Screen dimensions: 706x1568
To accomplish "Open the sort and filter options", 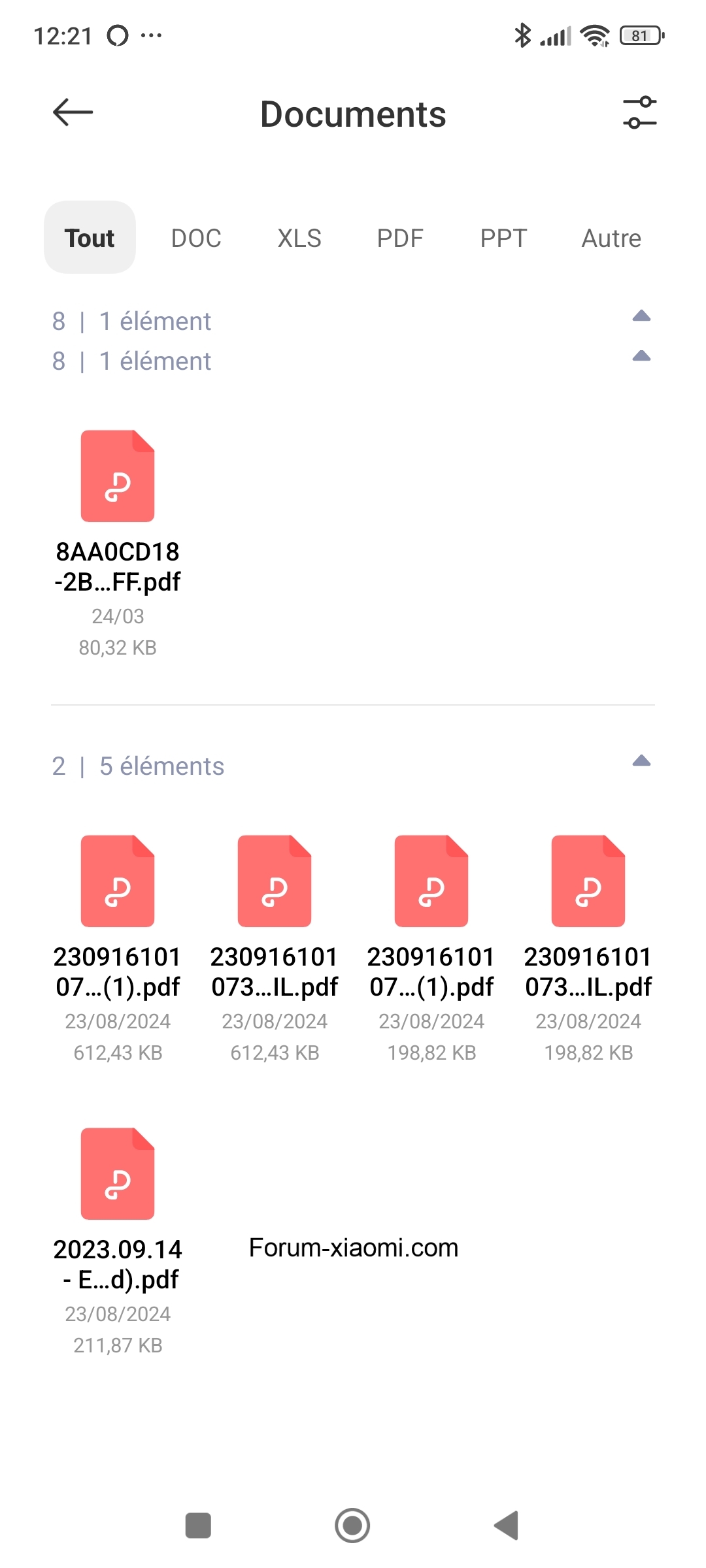I will 639,112.
